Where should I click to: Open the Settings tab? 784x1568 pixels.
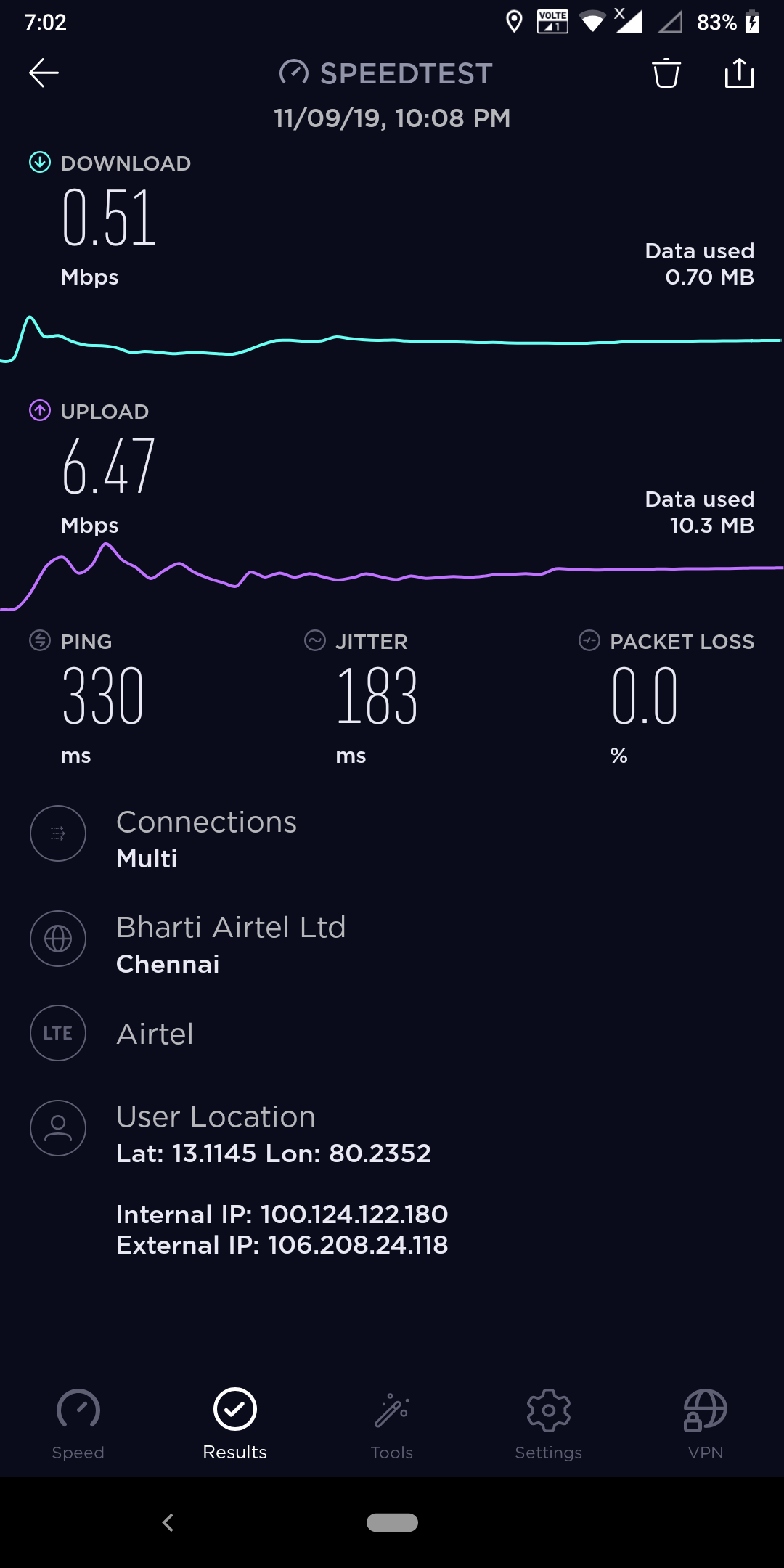(549, 1424)
